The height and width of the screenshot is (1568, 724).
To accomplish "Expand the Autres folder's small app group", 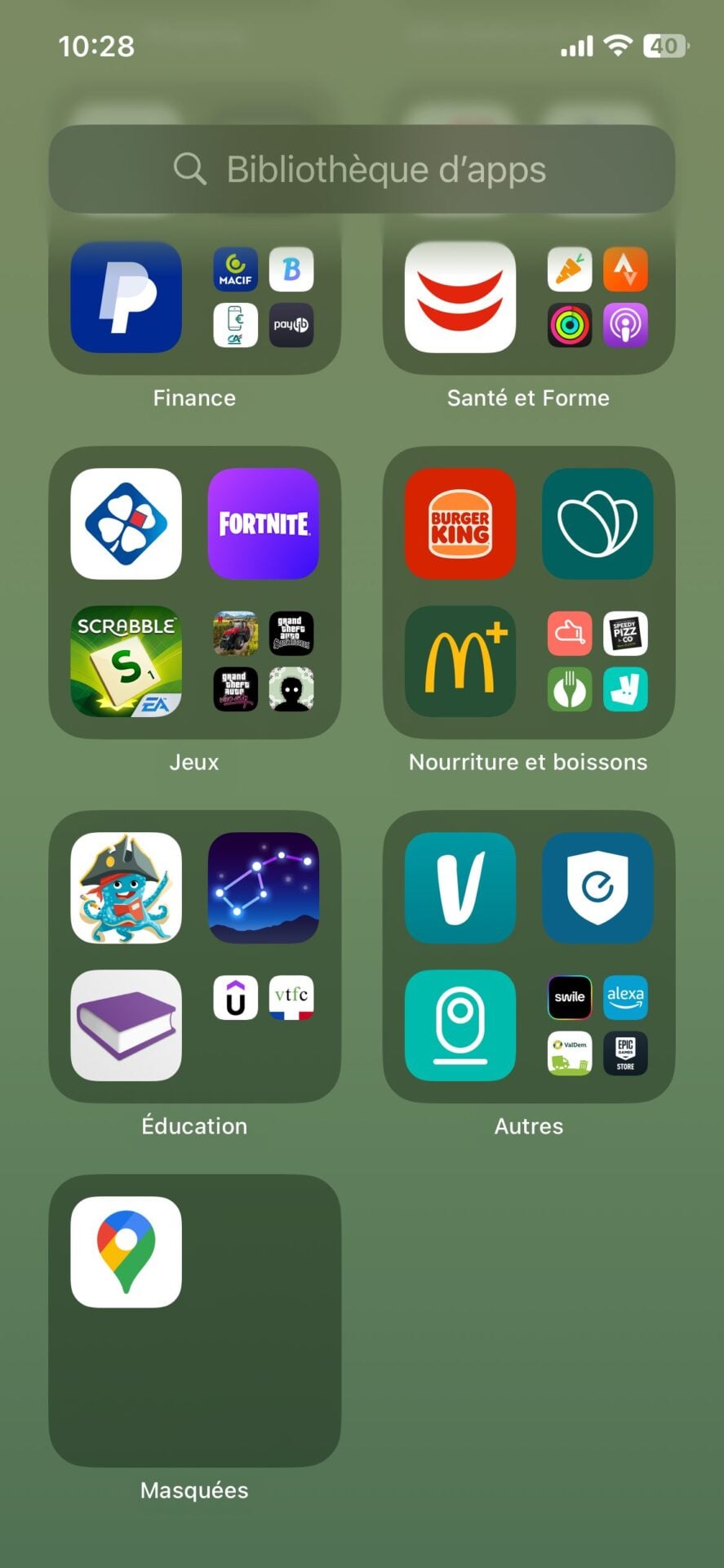I will click(x=597, y=1025).
